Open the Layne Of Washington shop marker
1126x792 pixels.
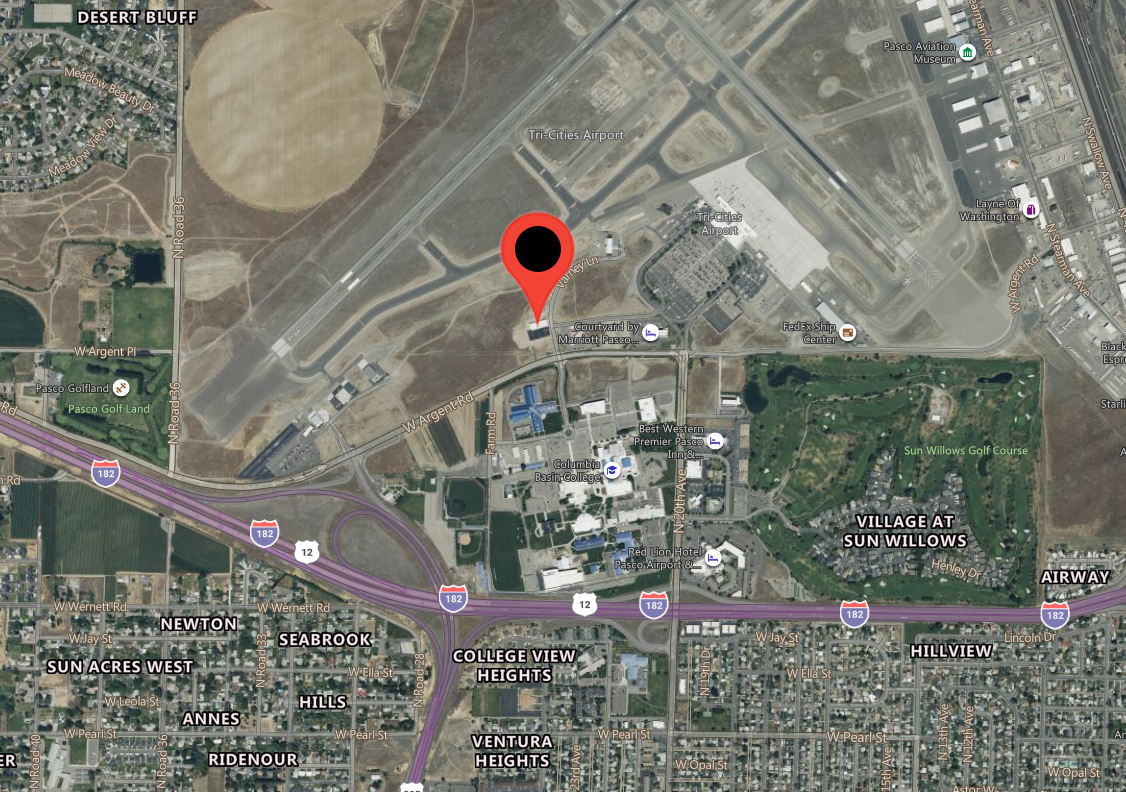tap(1030, 209)
